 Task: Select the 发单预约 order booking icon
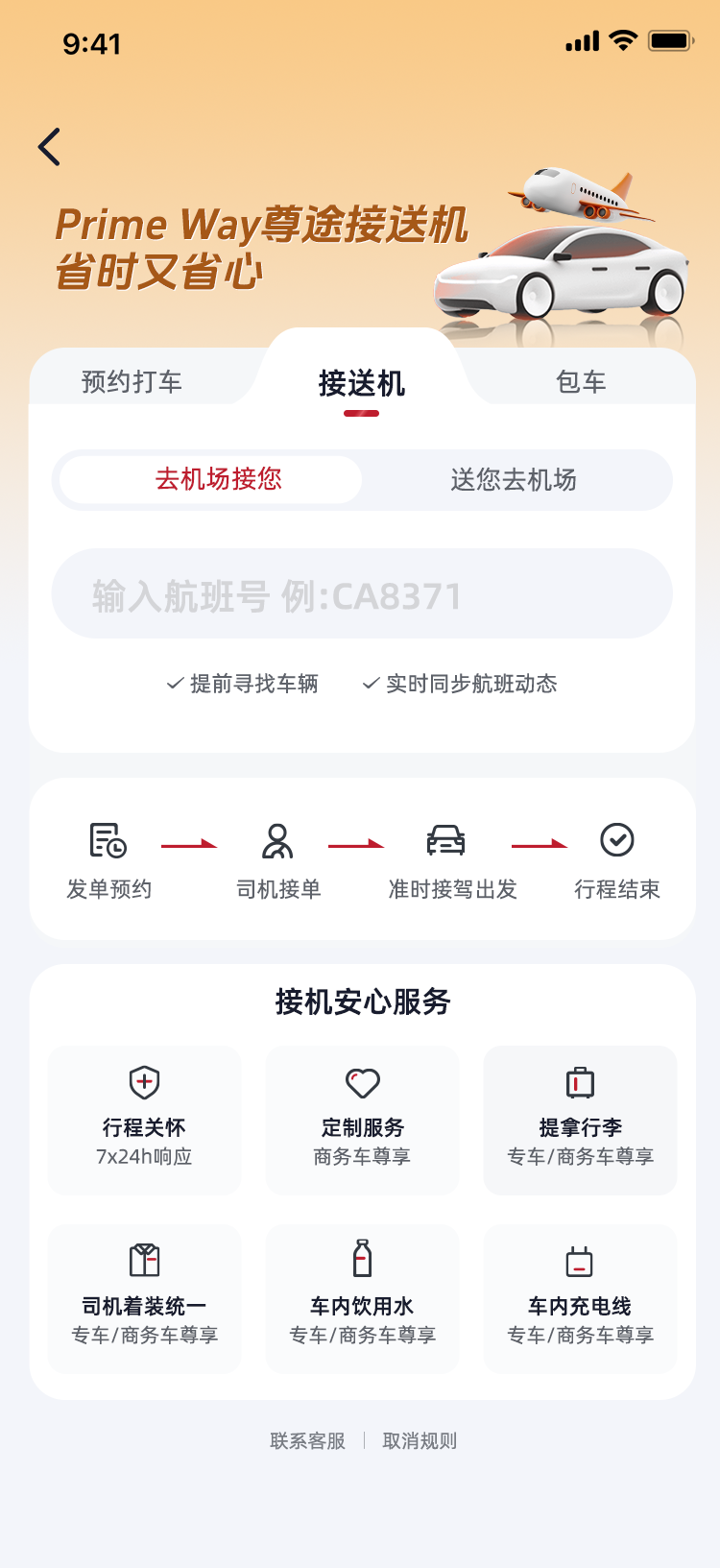108,841
